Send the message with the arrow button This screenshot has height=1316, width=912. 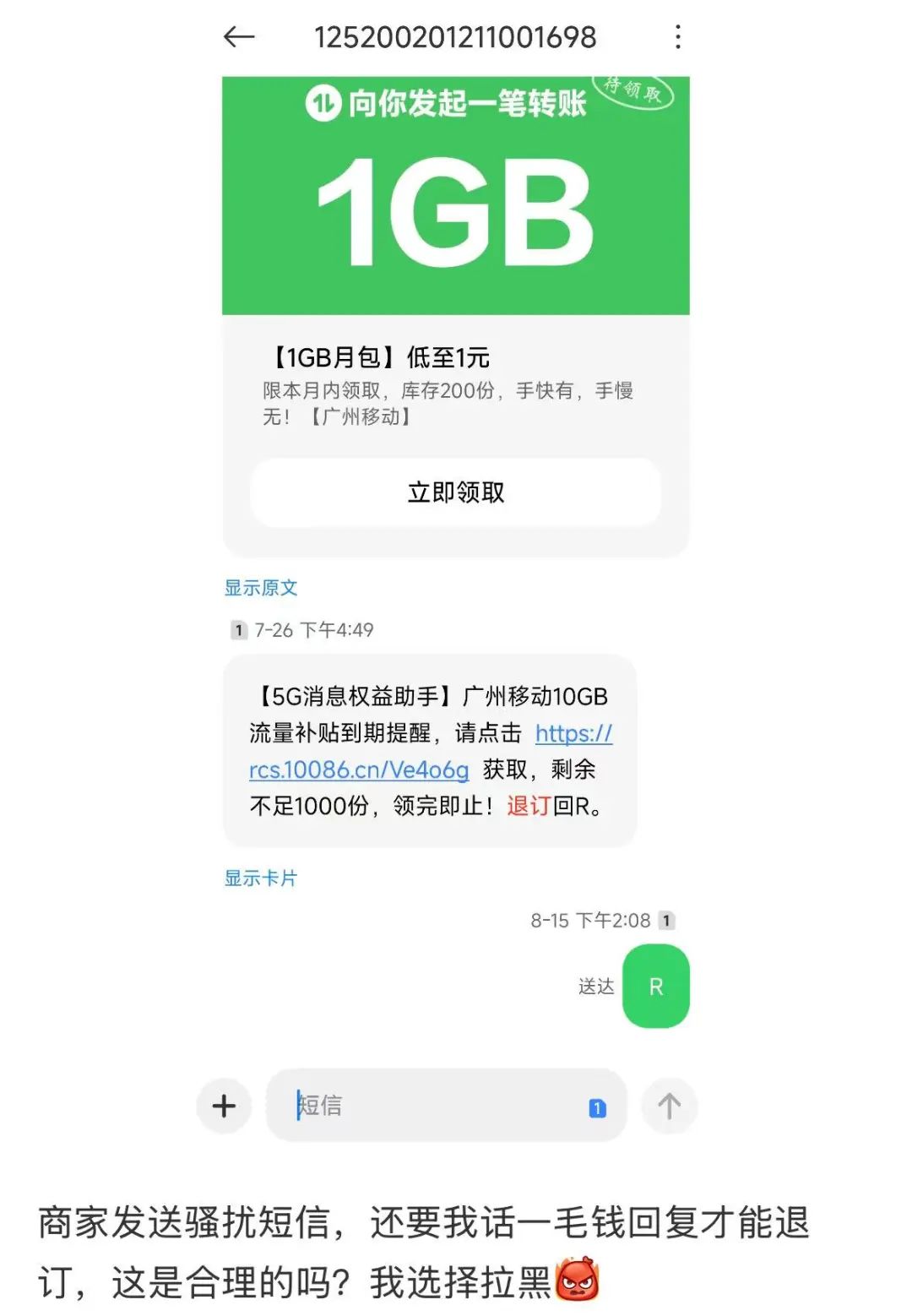[669, 1106]
